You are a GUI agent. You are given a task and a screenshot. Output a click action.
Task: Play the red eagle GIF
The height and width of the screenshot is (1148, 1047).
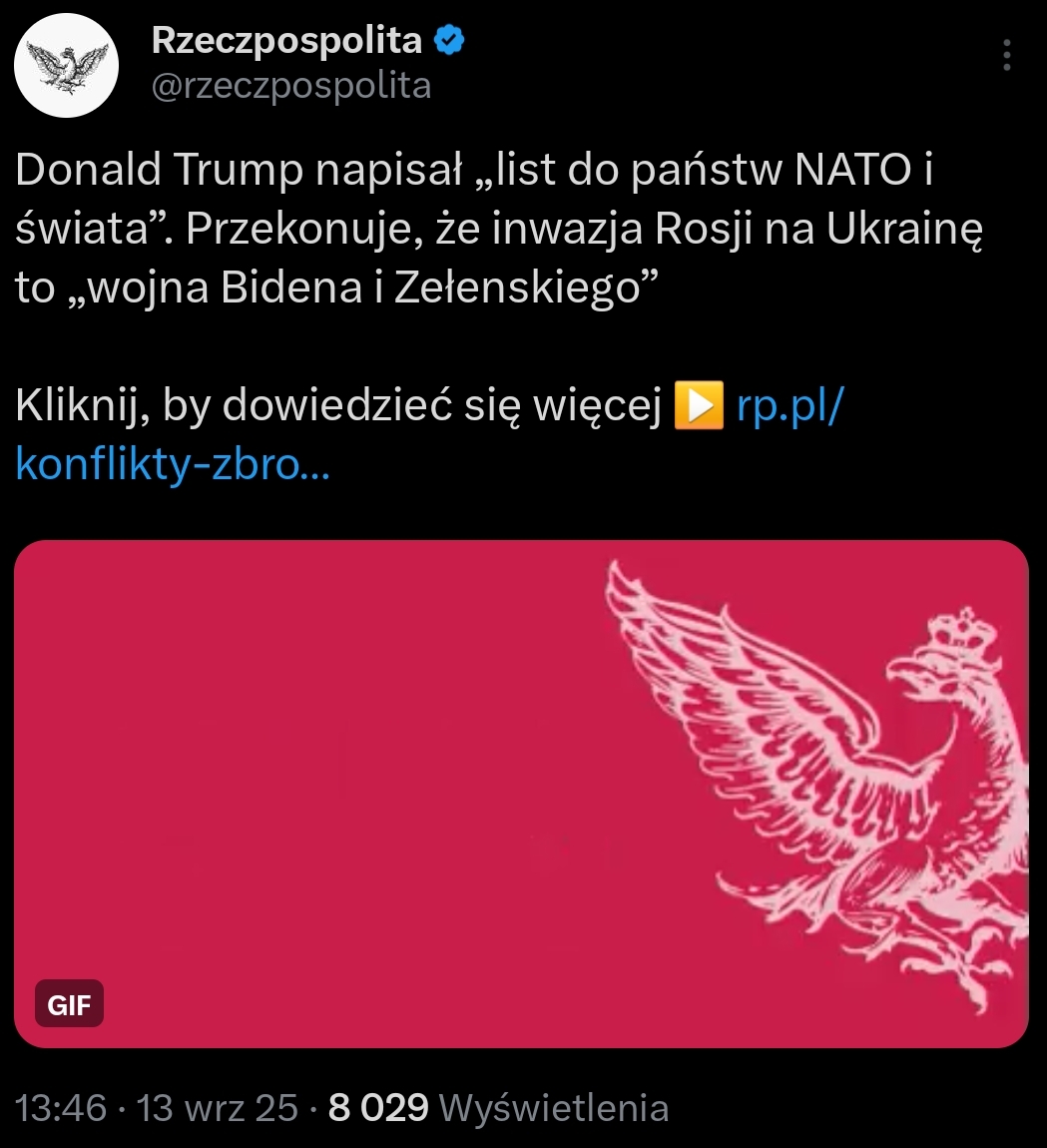[521, 794]
